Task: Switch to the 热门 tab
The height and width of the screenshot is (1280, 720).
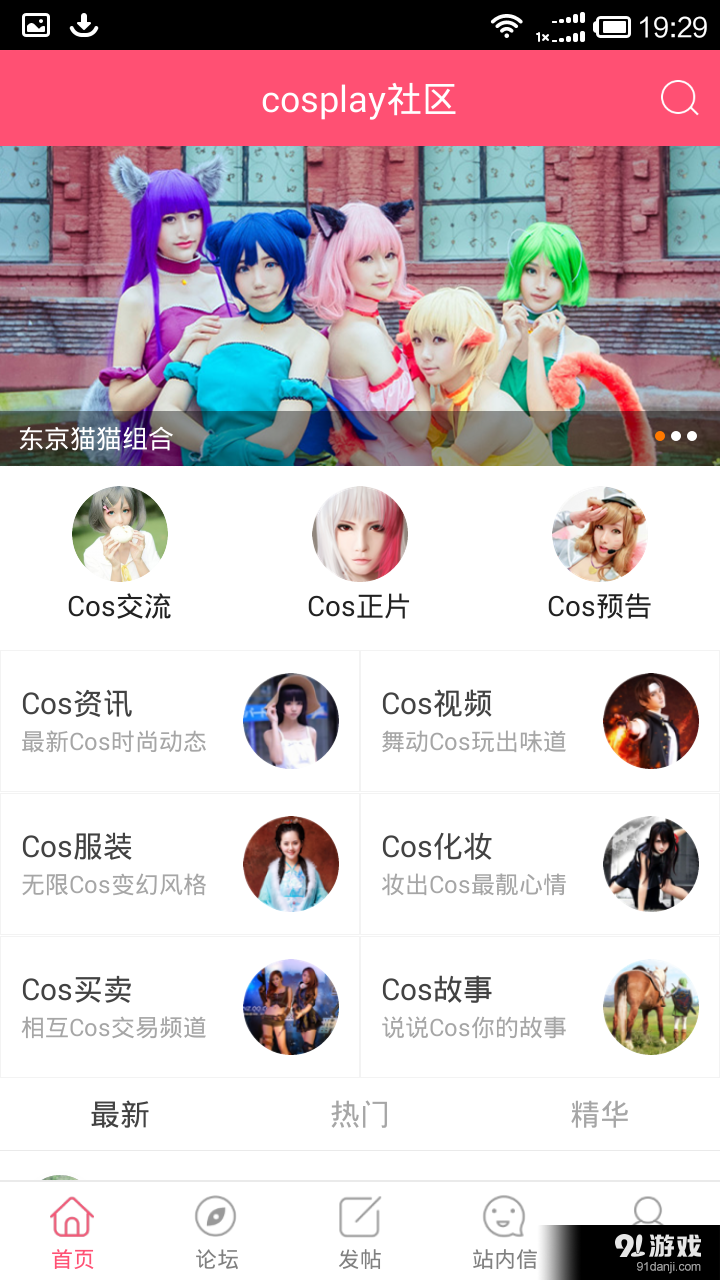Action: click(359, 1114)
